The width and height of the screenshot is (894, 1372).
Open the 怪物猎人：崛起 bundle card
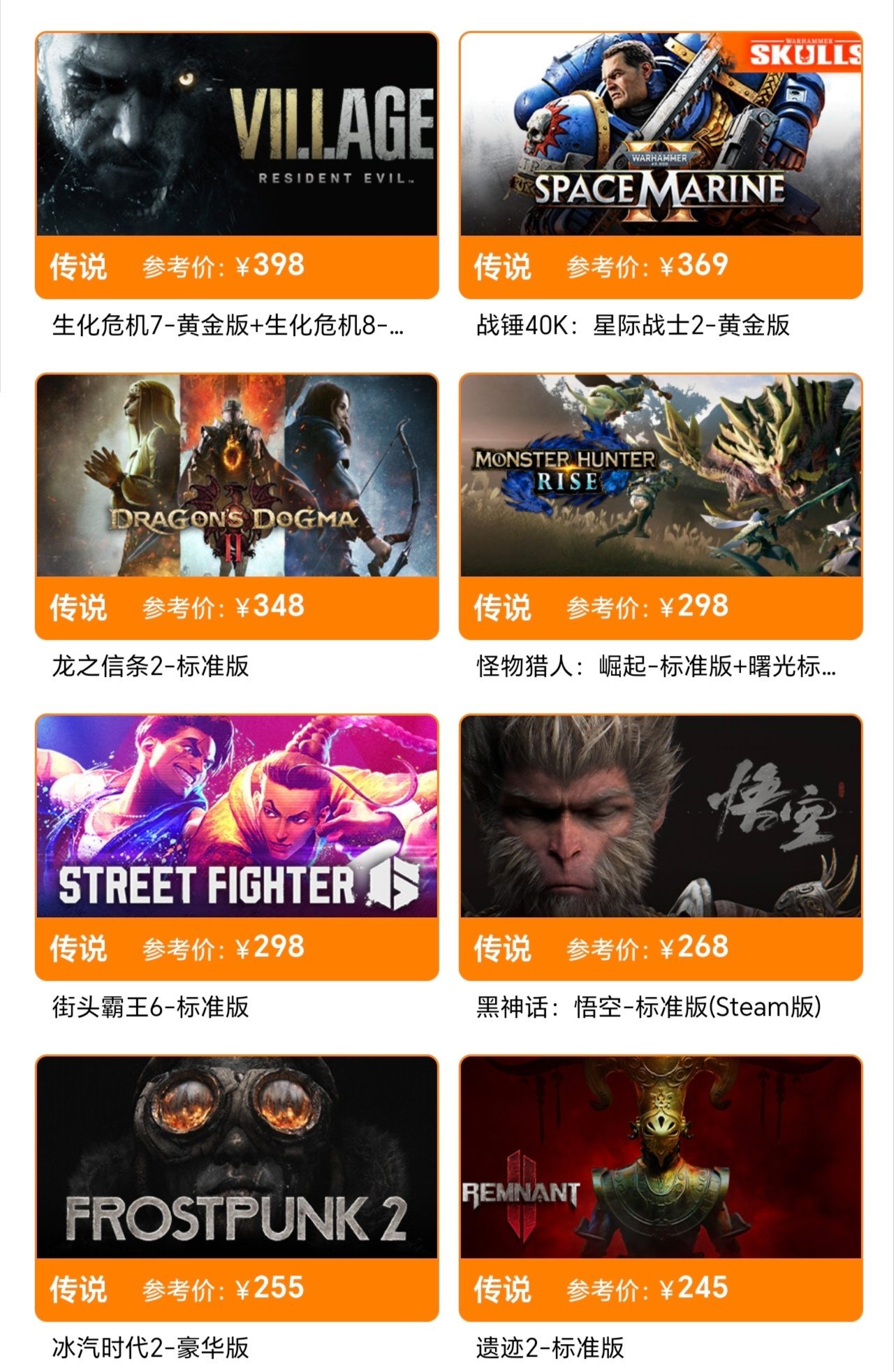pyautogui.click(x=660, y=476)
